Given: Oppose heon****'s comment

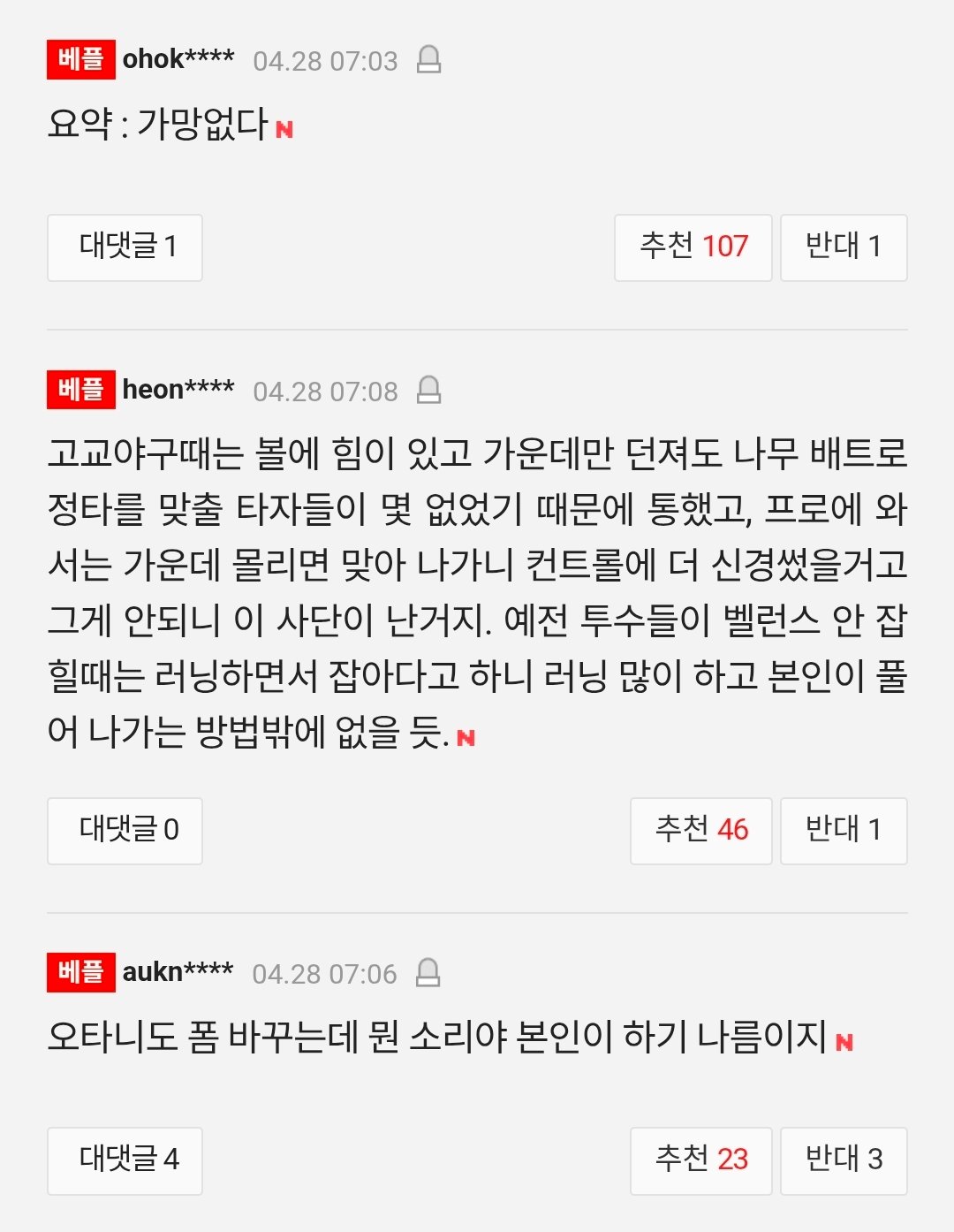Looking at the screenshot, I should [x=844, y=831].
